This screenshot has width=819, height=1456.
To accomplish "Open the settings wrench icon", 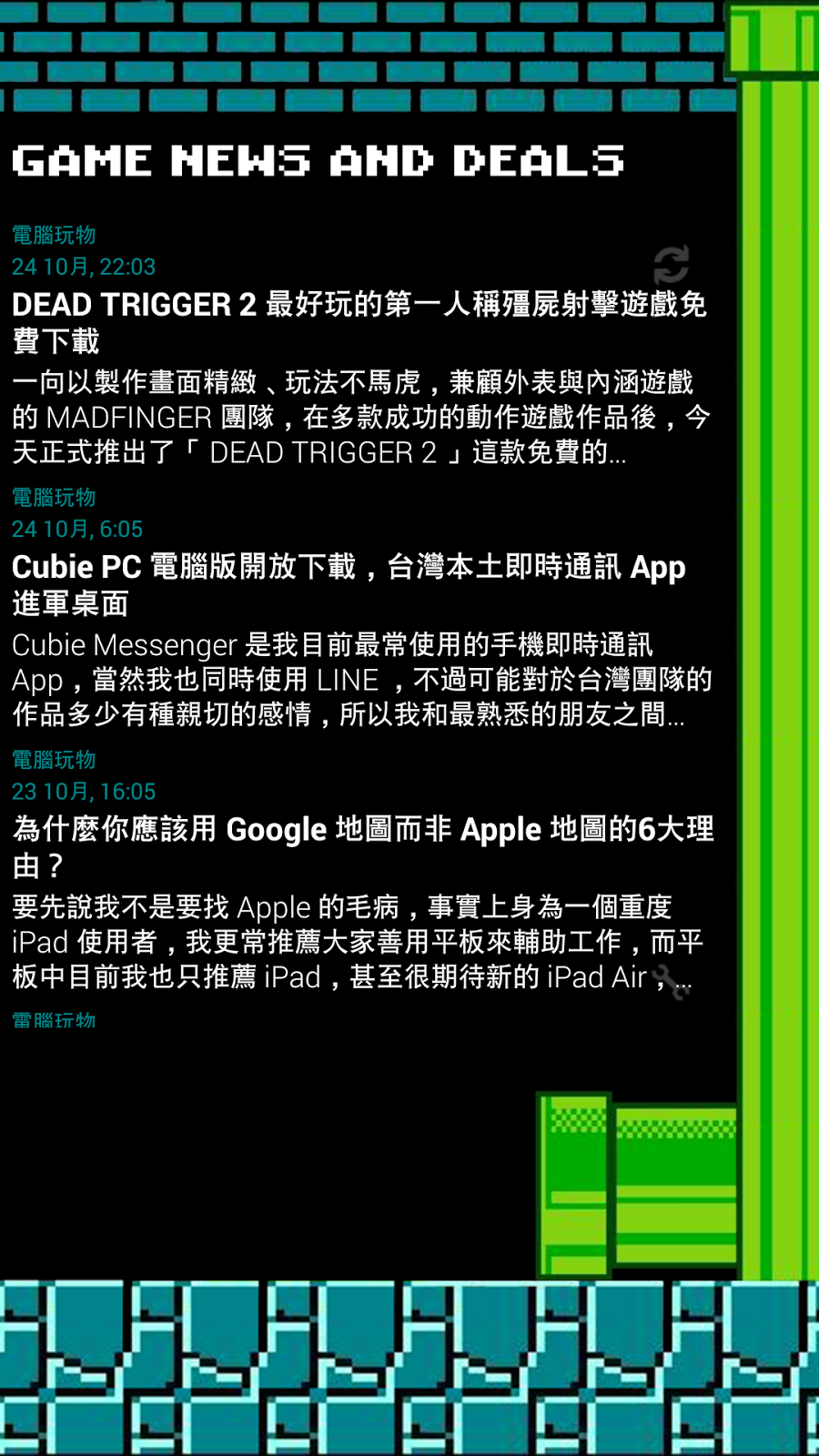I will pyautogui.click(x=672, y=982).
